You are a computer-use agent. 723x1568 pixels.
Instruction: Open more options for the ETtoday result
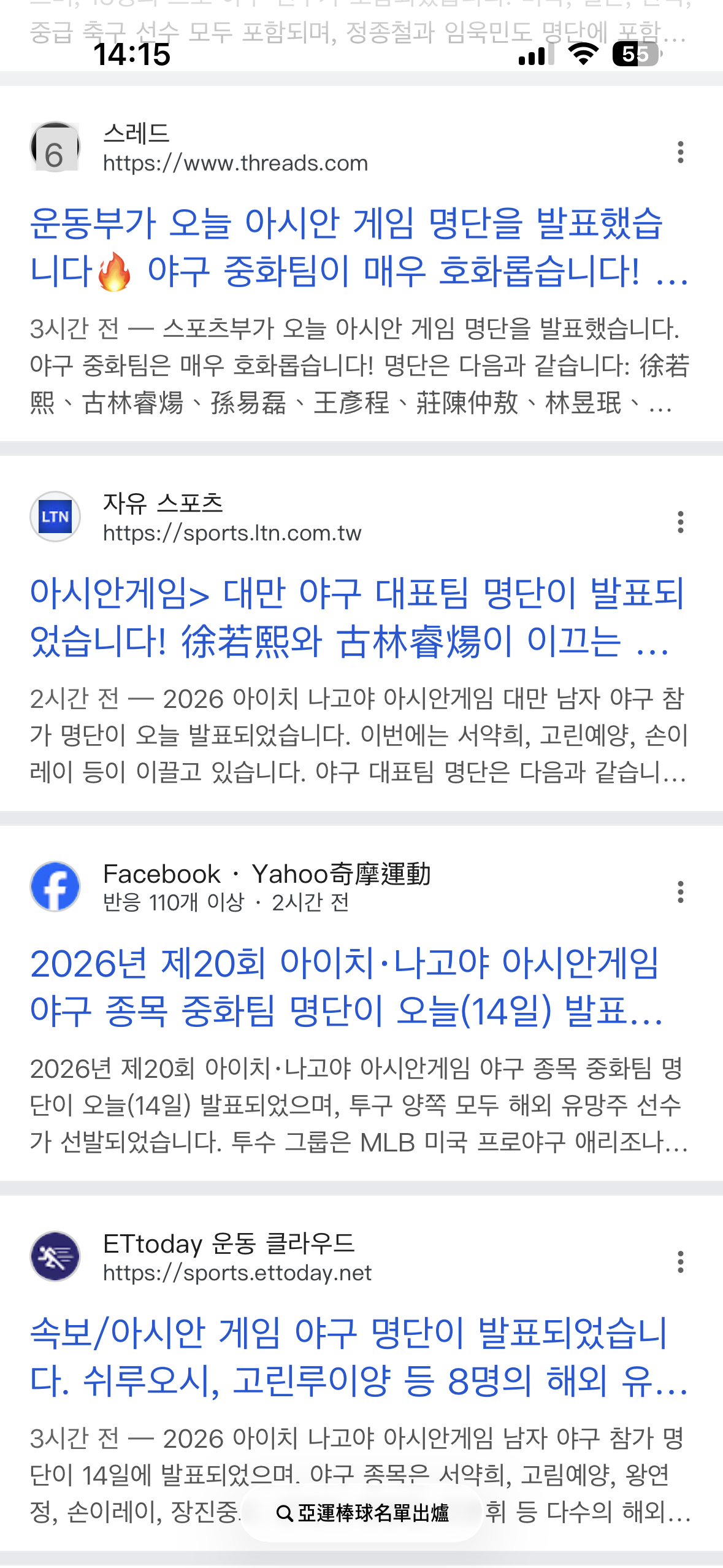click(x=680, y=1262)
